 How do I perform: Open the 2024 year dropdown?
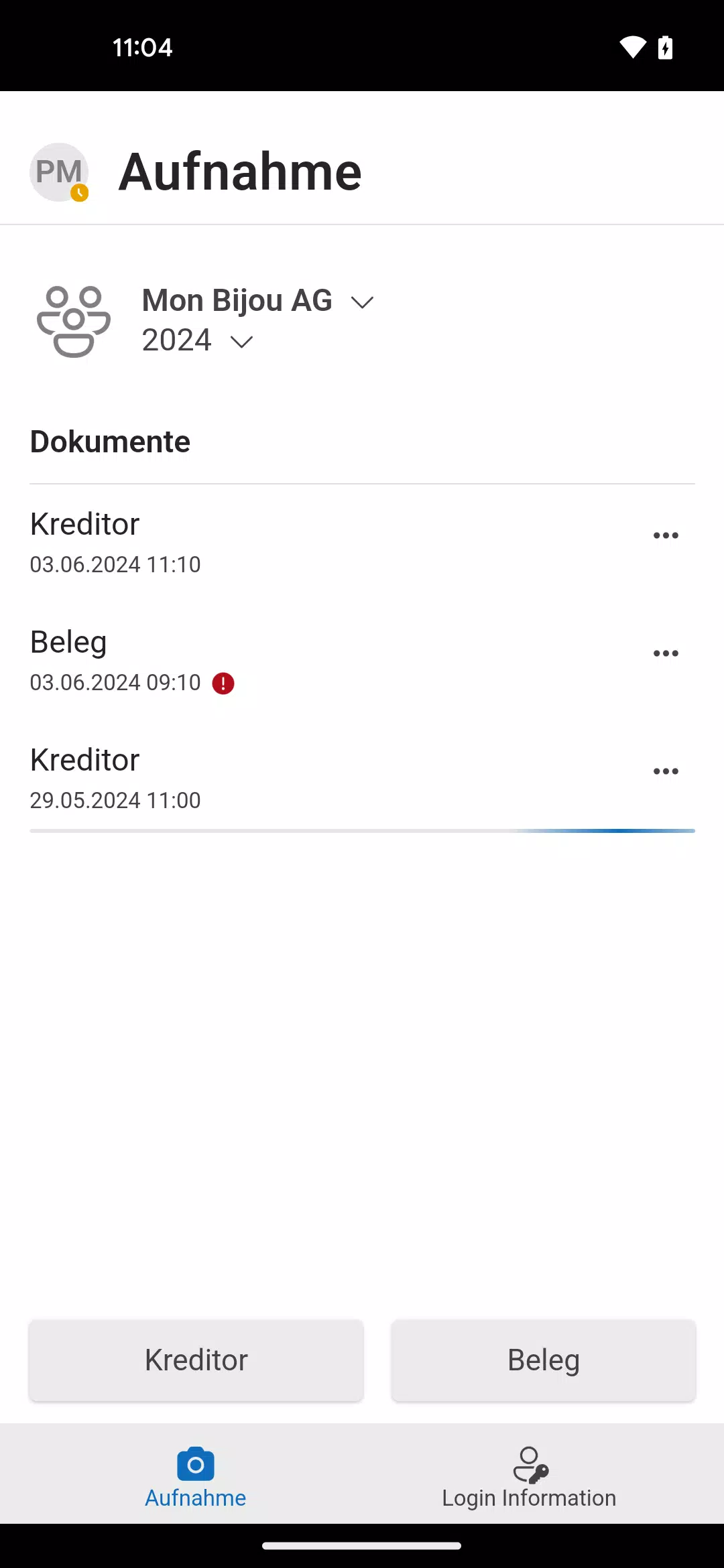198,340
